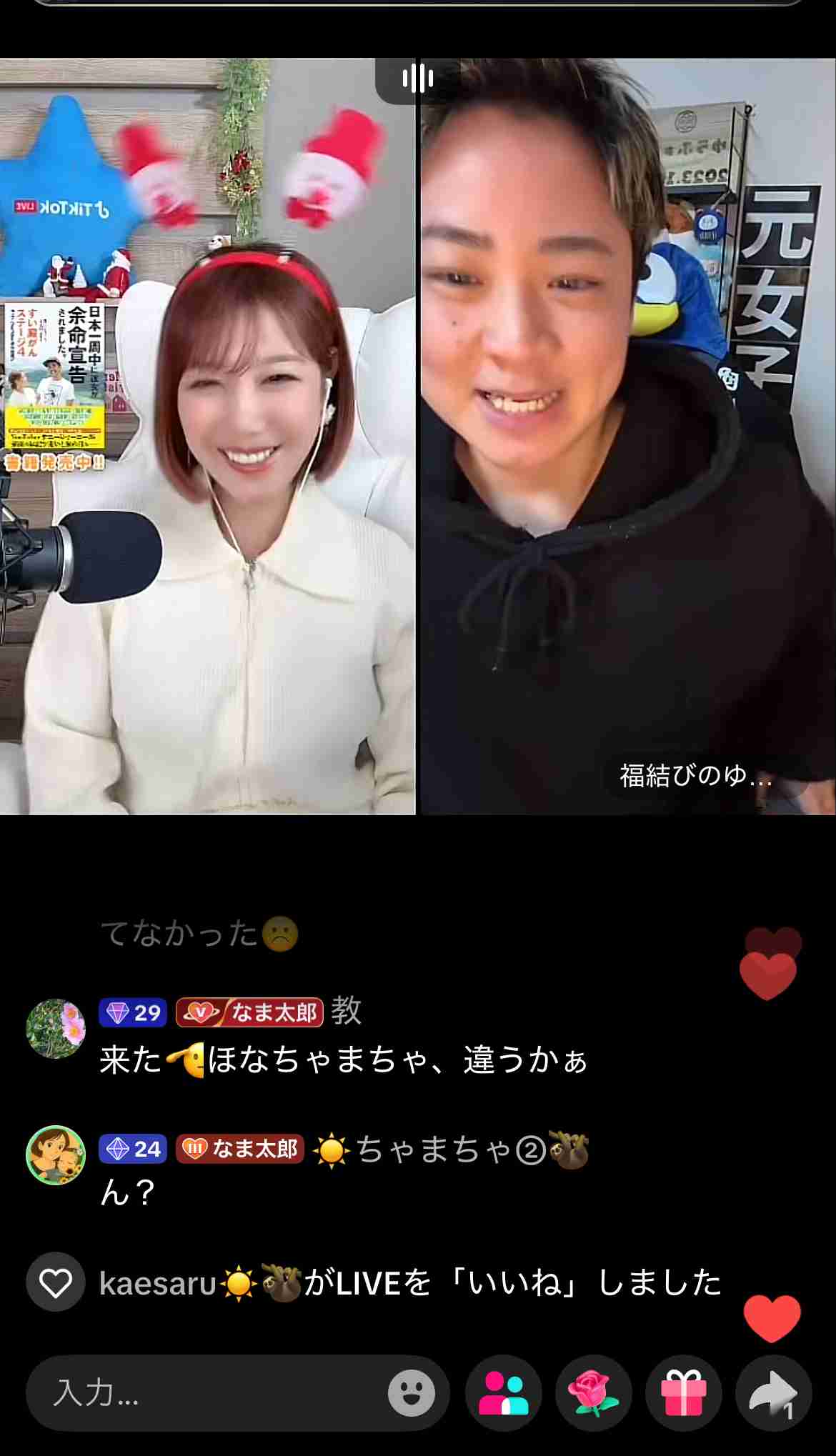This screenshot has width=836, height=1456.
Task: Tap the audio waveform indicator at top center
Action: coord(418,79)
